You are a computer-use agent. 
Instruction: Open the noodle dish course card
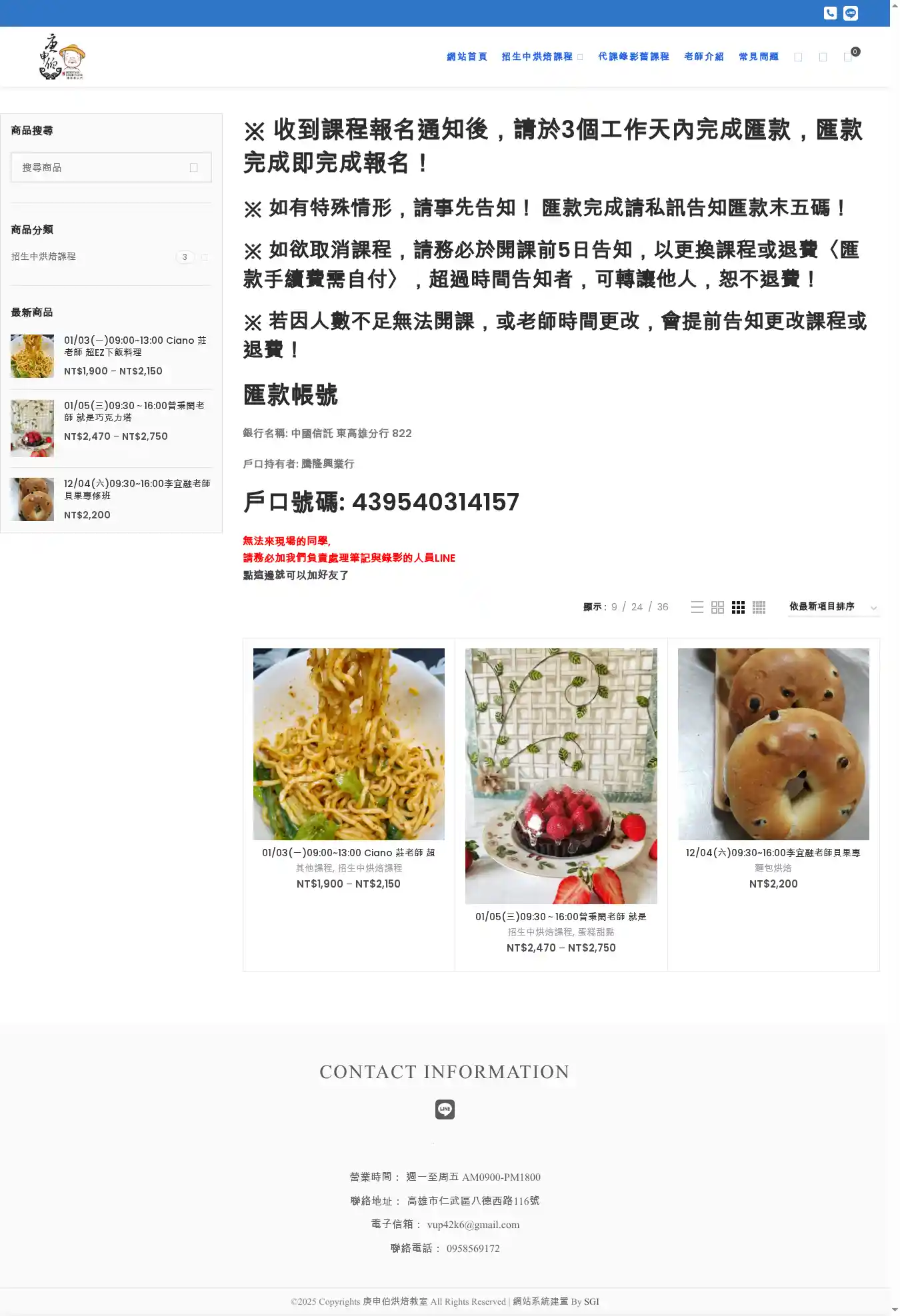pos(349,744)
